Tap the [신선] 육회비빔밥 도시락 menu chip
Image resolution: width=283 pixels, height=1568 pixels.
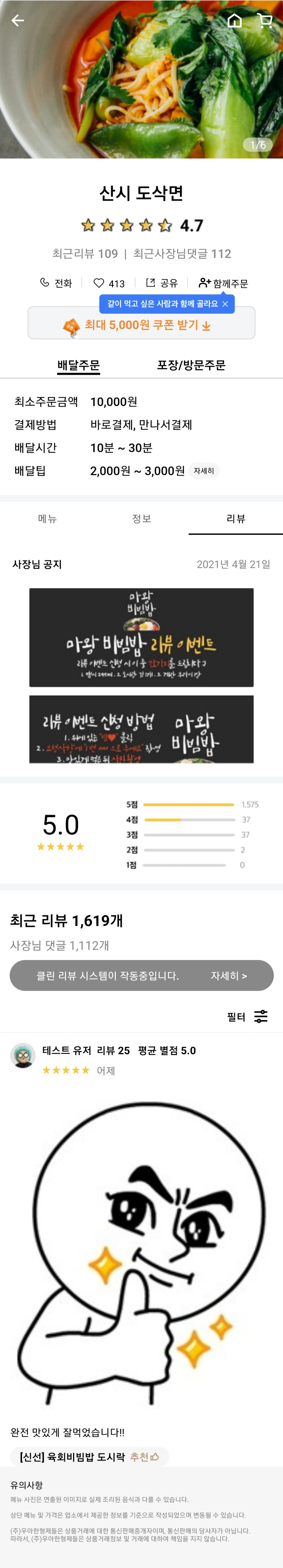click(x=90, y=1457)
